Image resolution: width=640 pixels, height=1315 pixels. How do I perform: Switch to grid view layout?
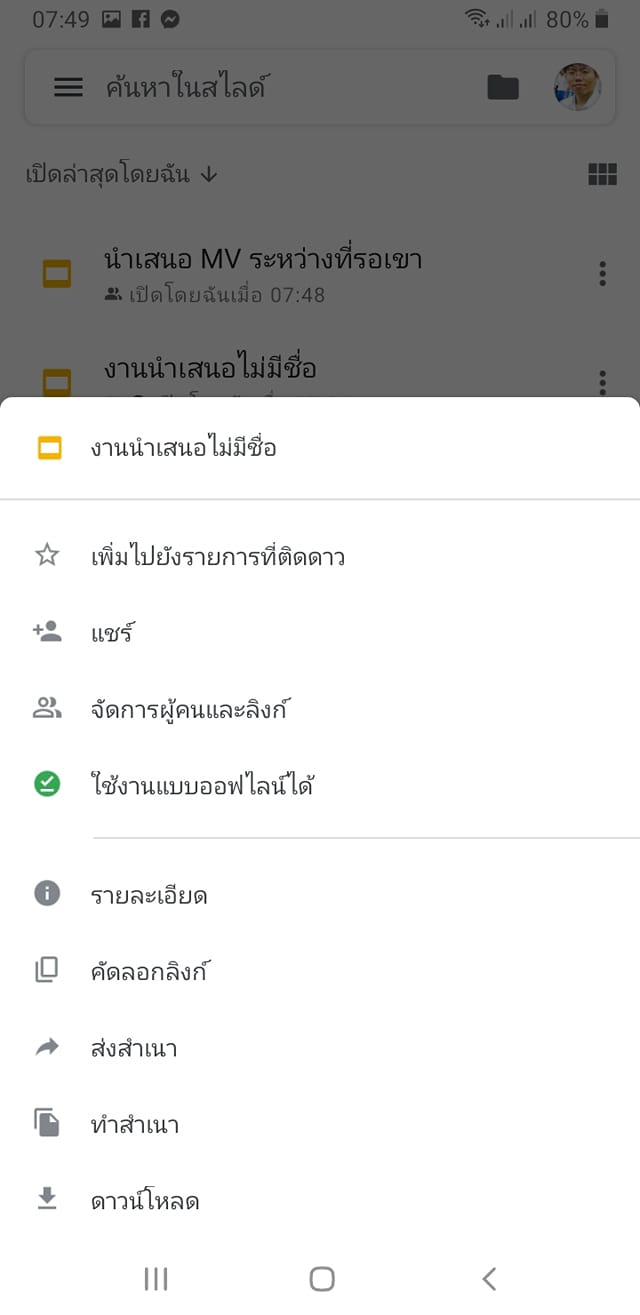point(602,175)
